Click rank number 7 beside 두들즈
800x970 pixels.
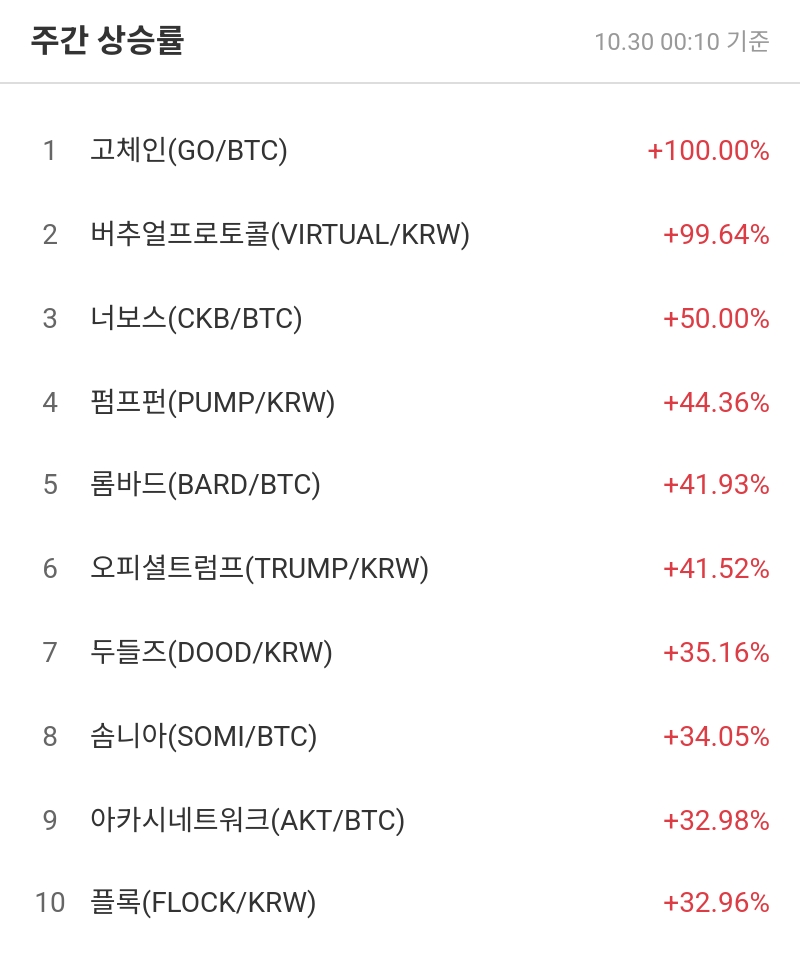coord(48,653)
